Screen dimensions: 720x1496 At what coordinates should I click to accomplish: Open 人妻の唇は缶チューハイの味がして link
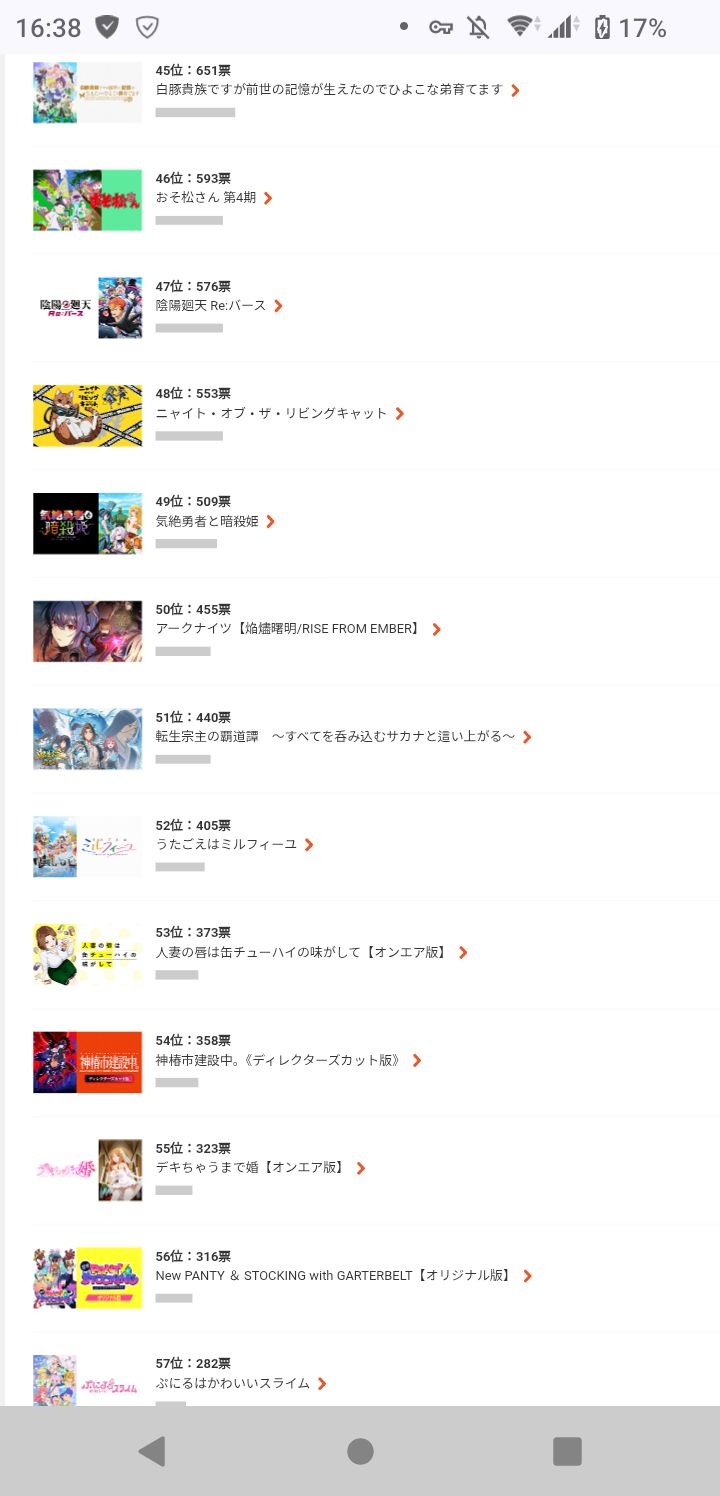302,953
